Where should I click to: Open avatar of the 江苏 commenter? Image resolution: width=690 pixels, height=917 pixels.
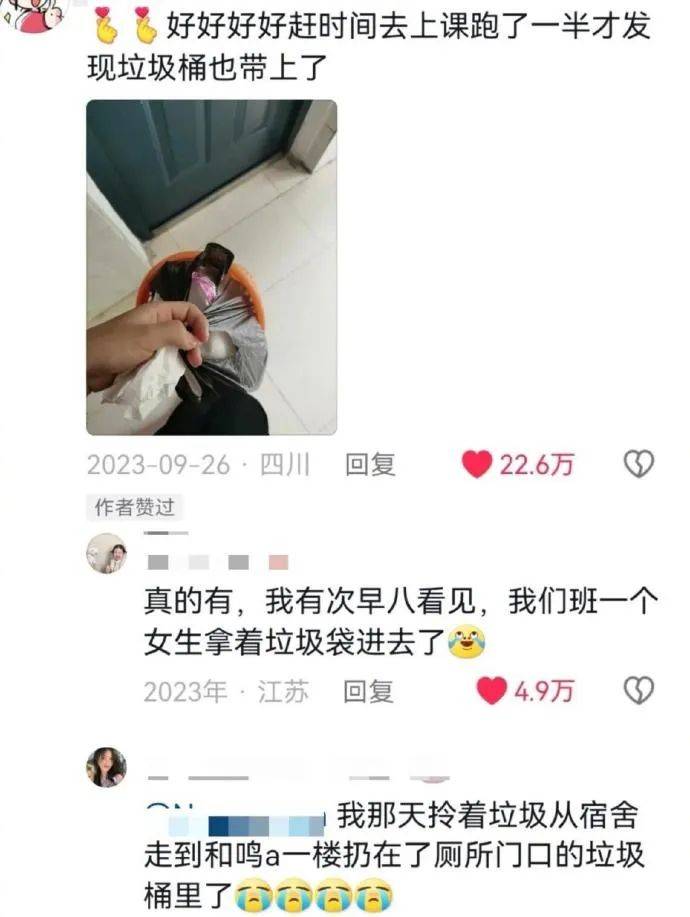[x=107, y=553]
